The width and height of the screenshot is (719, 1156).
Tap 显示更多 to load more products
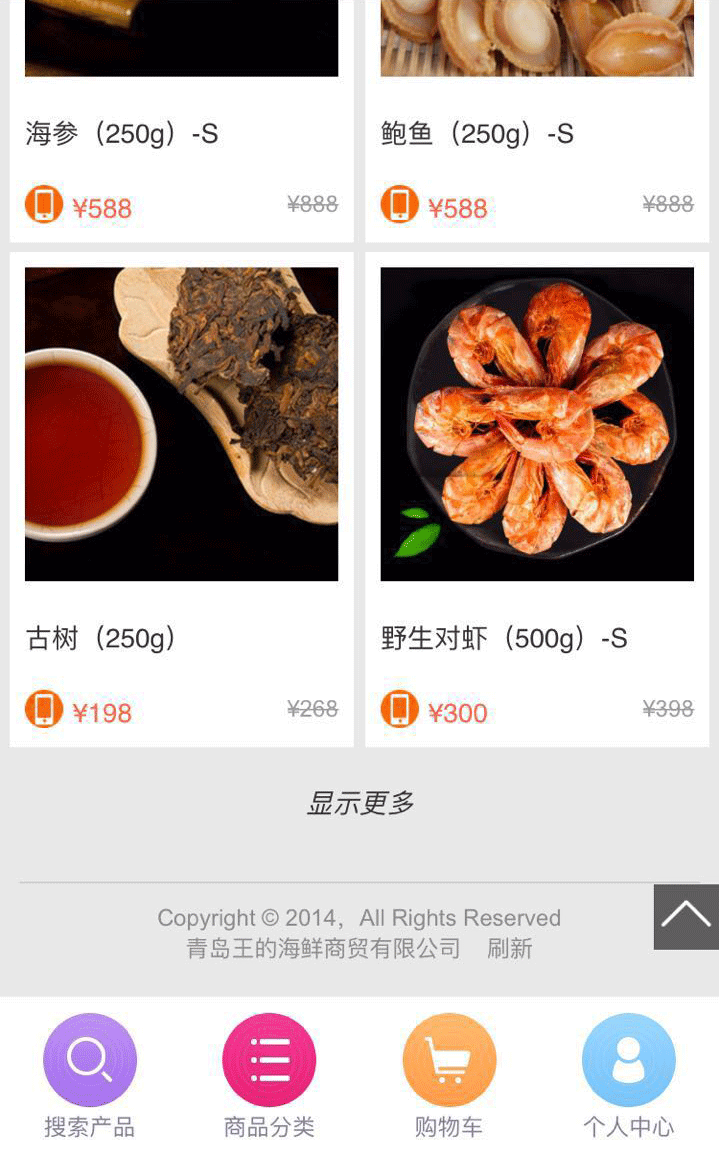pyautogui.click(x=360, y=803)
